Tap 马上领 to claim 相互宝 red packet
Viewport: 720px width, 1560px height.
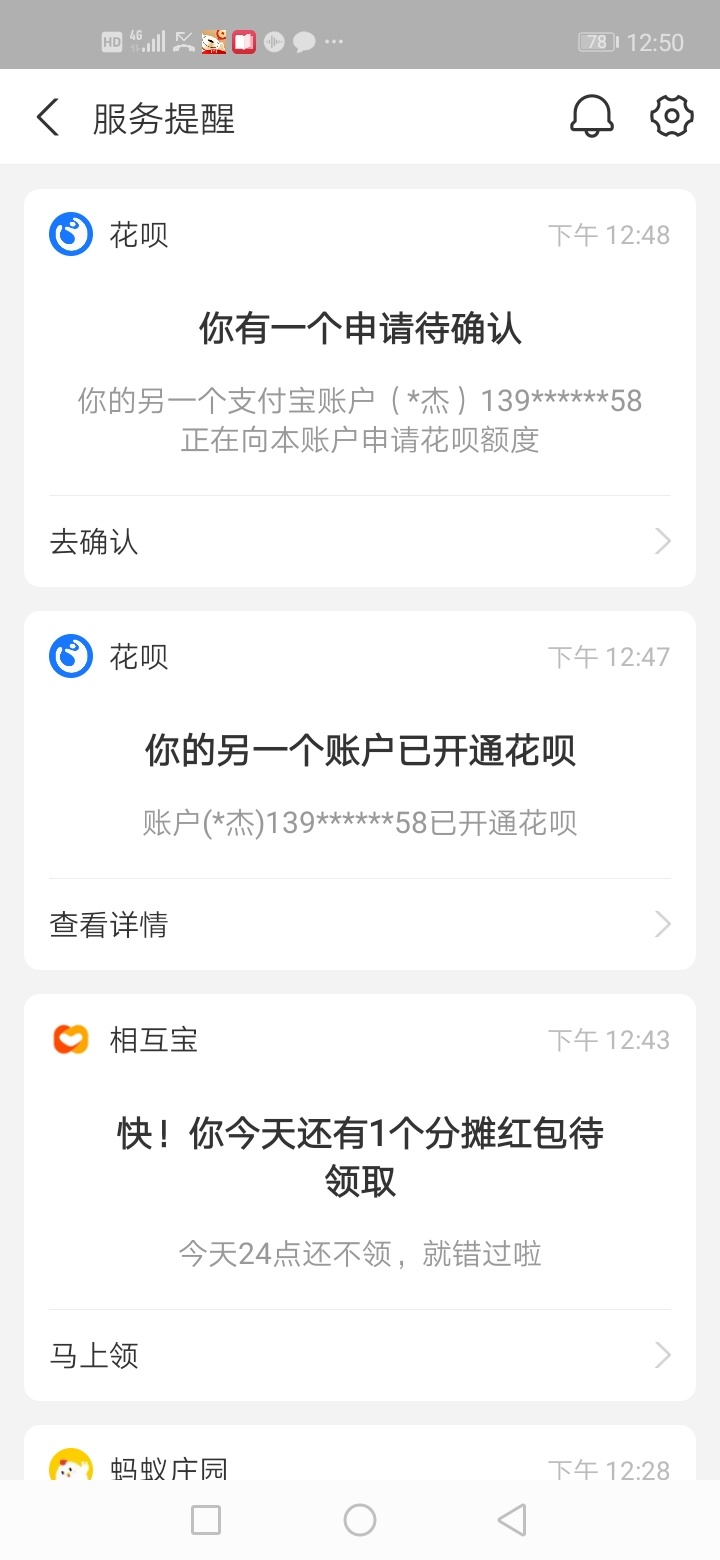(360, 1356)
